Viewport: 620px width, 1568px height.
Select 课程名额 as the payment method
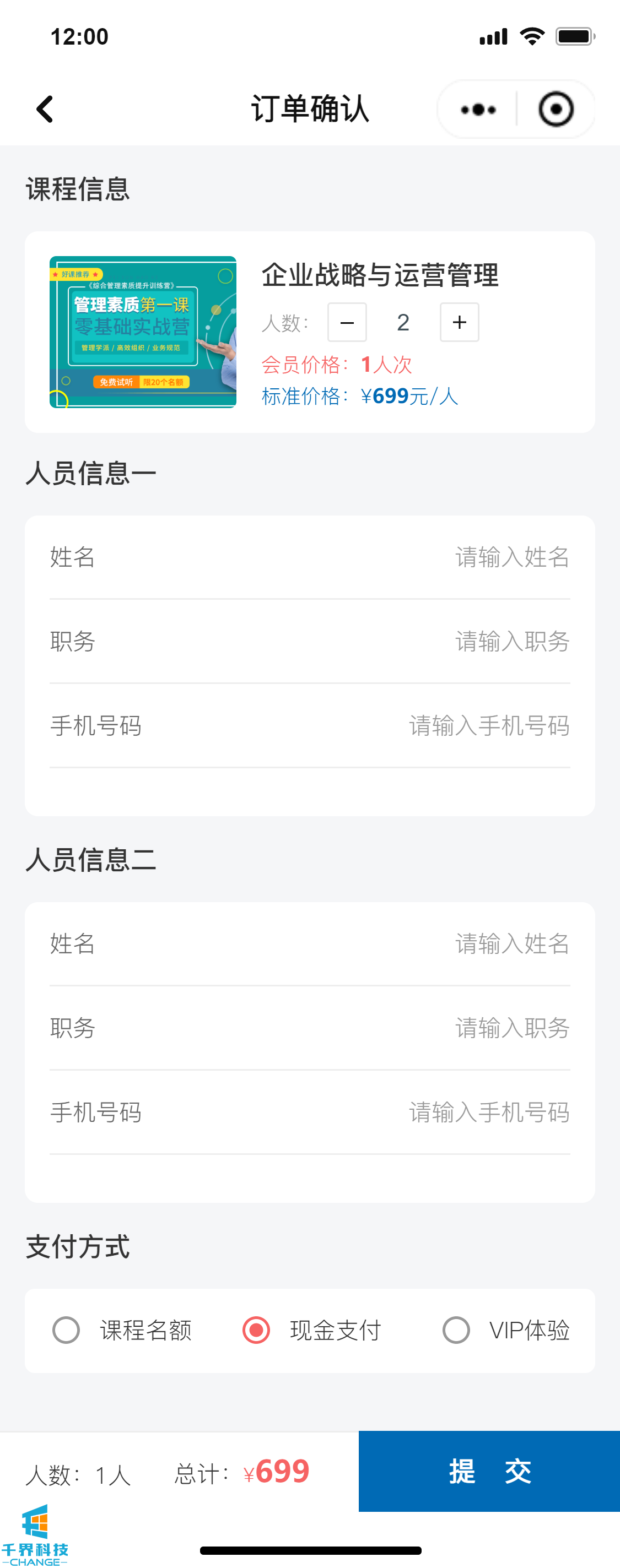pyautogui.click(x=66, y=1330)
